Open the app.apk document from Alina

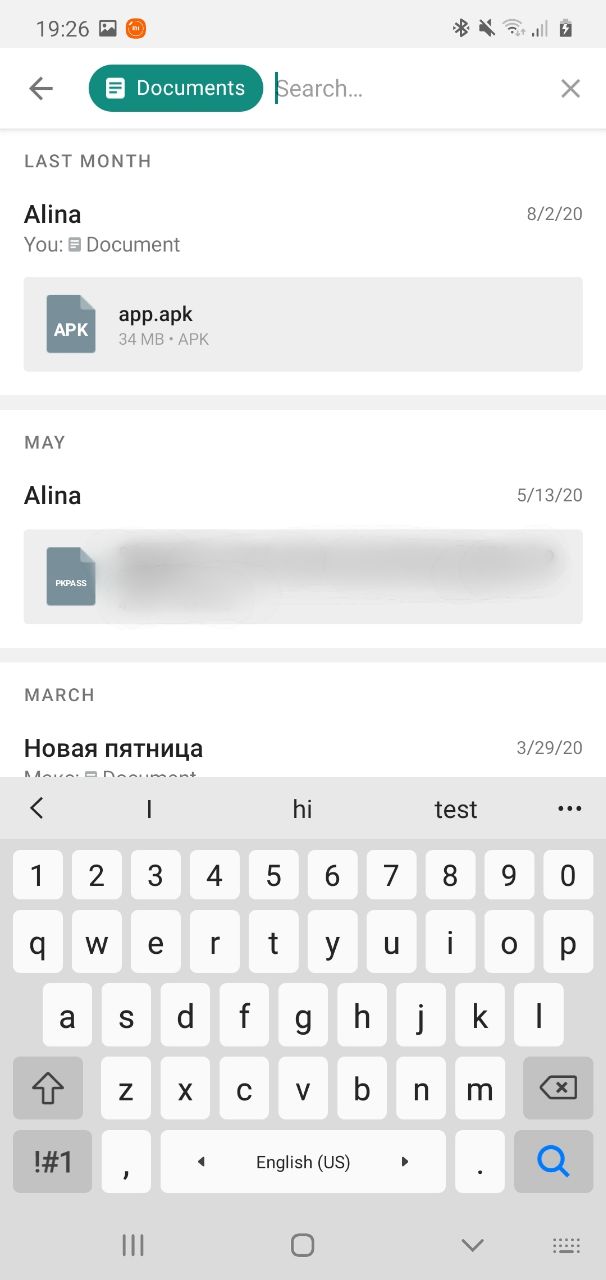(303, 324)
